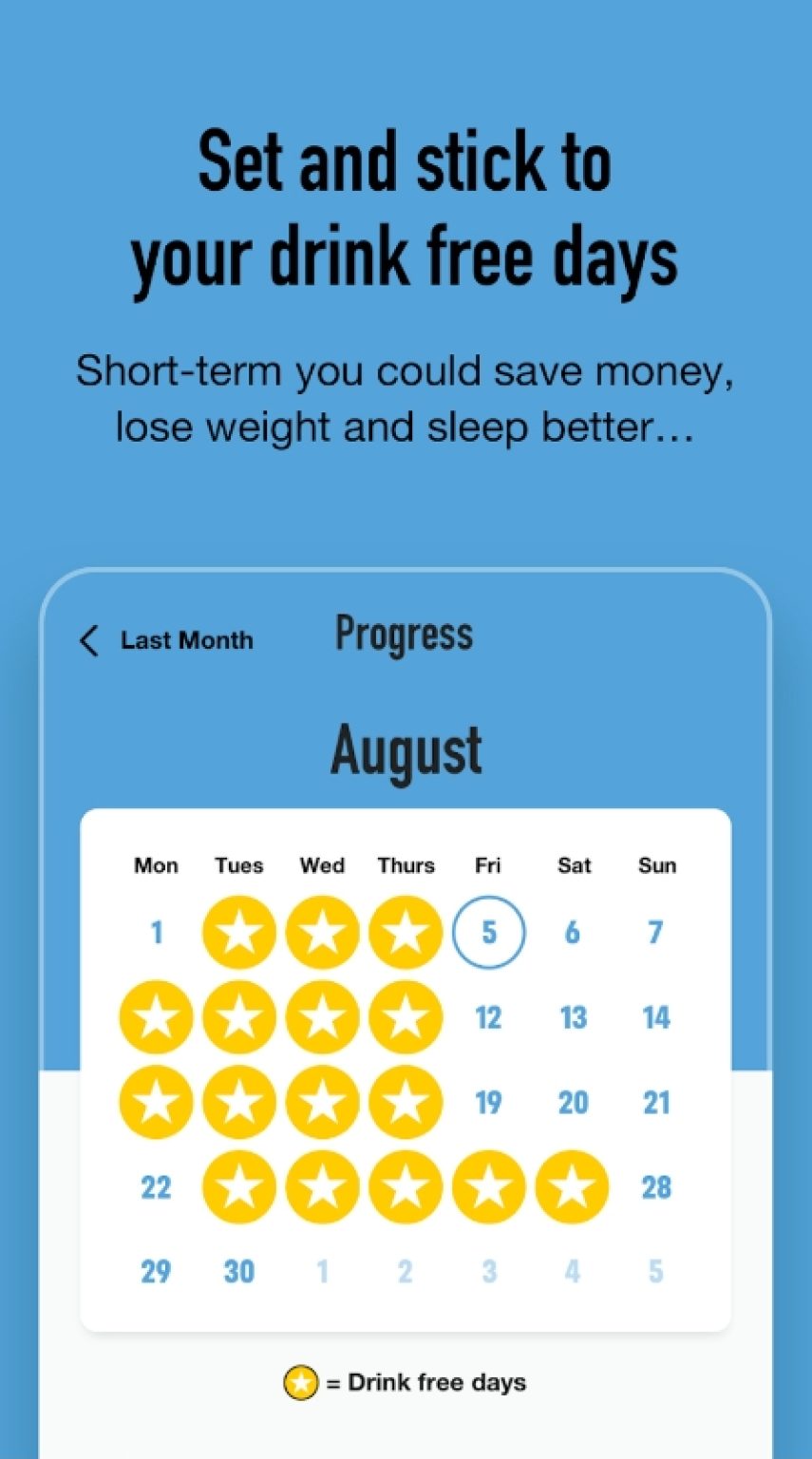This screenshot has height=1459, width=812.
Task: Toggle the drink free badge on the 26th
Action: click(x=489, y=1186)
